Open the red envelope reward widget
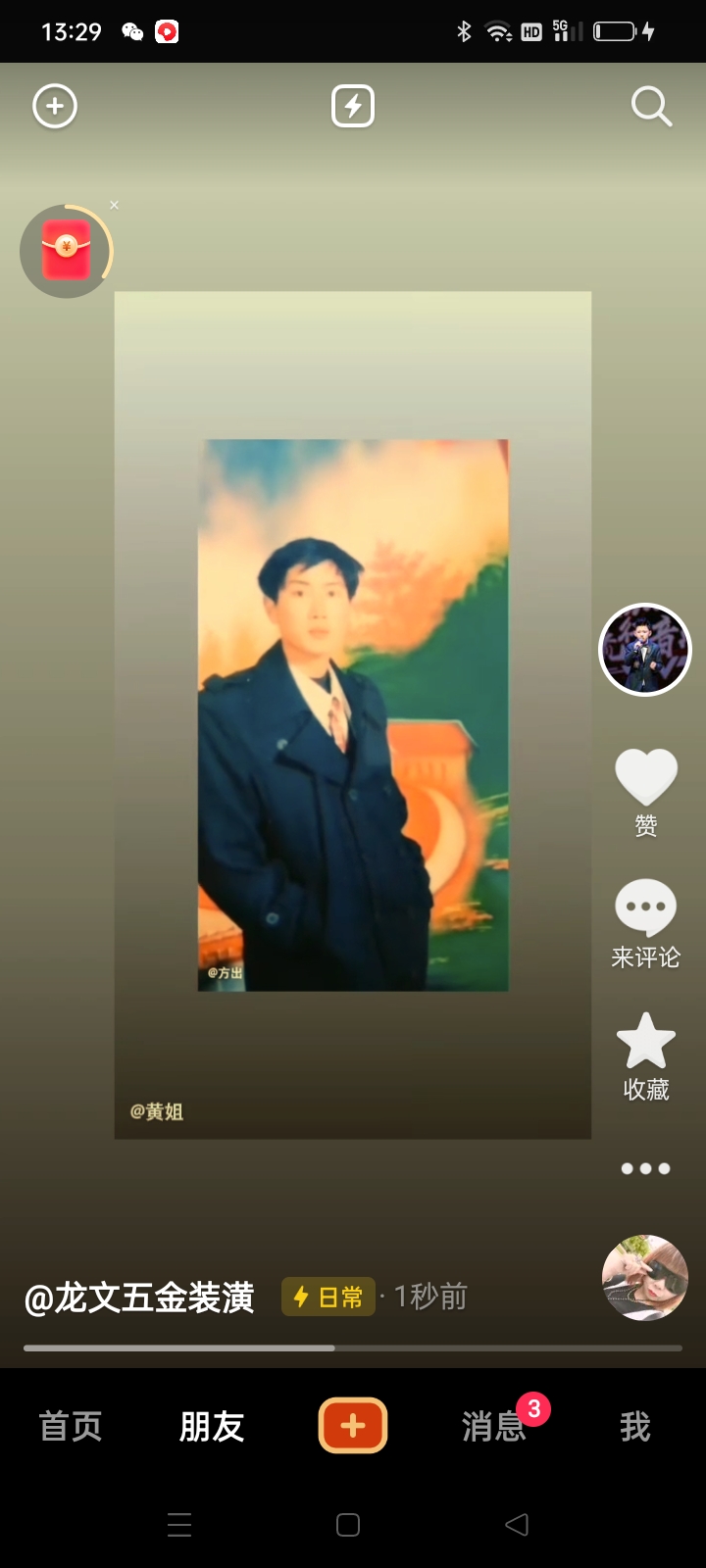The image size is (706, 1568). click(66, 251)
